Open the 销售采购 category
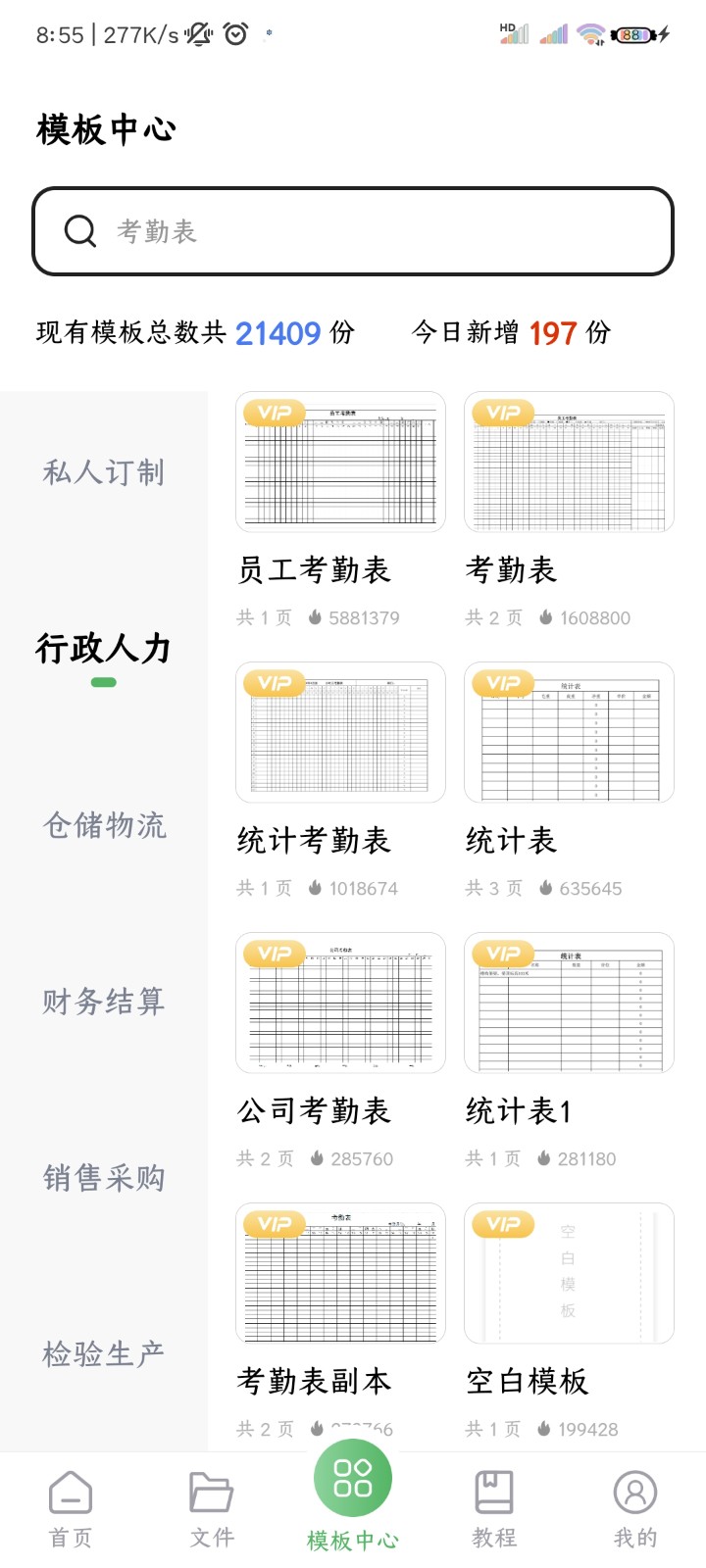This screenshot has width=706, height=1568. coord(104,1178)
